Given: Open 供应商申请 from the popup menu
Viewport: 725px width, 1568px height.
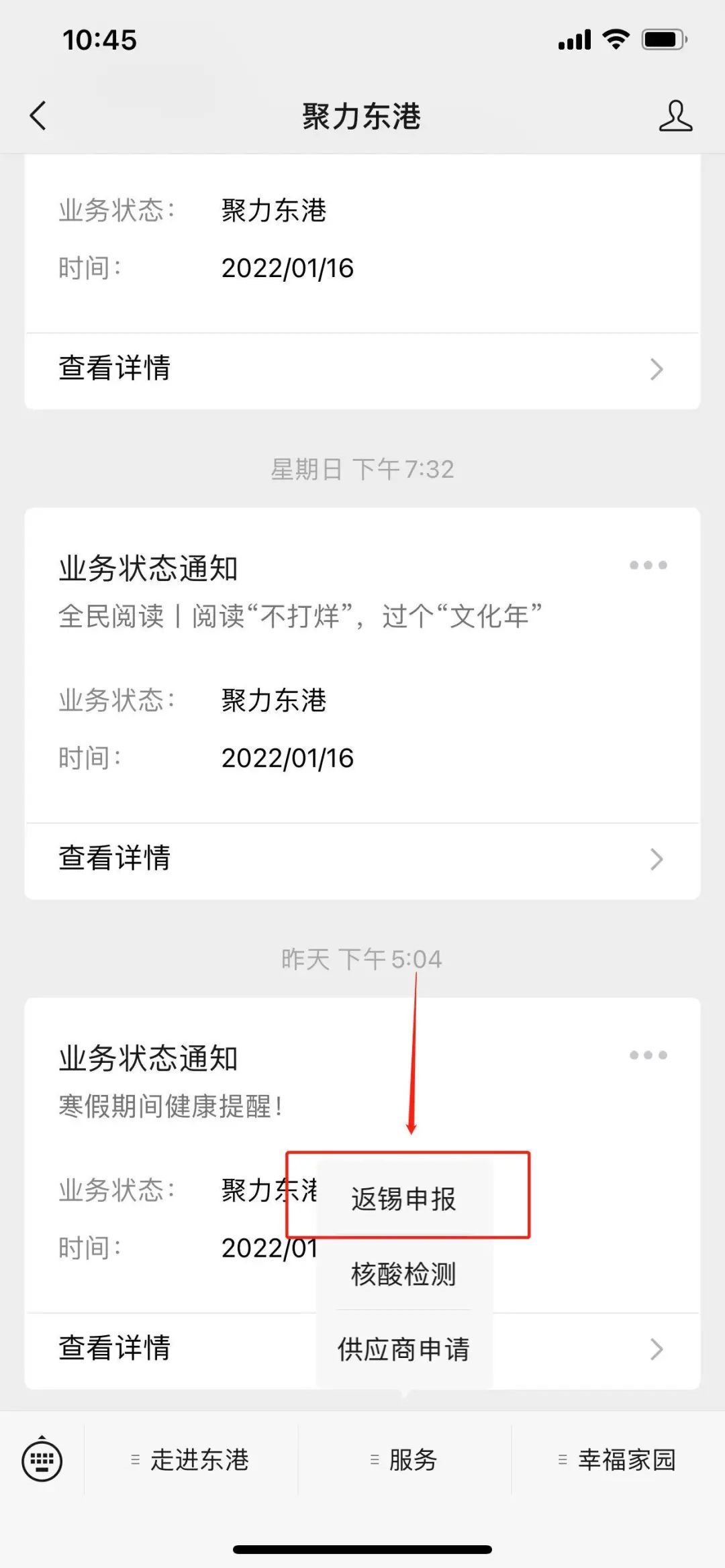Looking at the screenshot, I should 403,1349.
